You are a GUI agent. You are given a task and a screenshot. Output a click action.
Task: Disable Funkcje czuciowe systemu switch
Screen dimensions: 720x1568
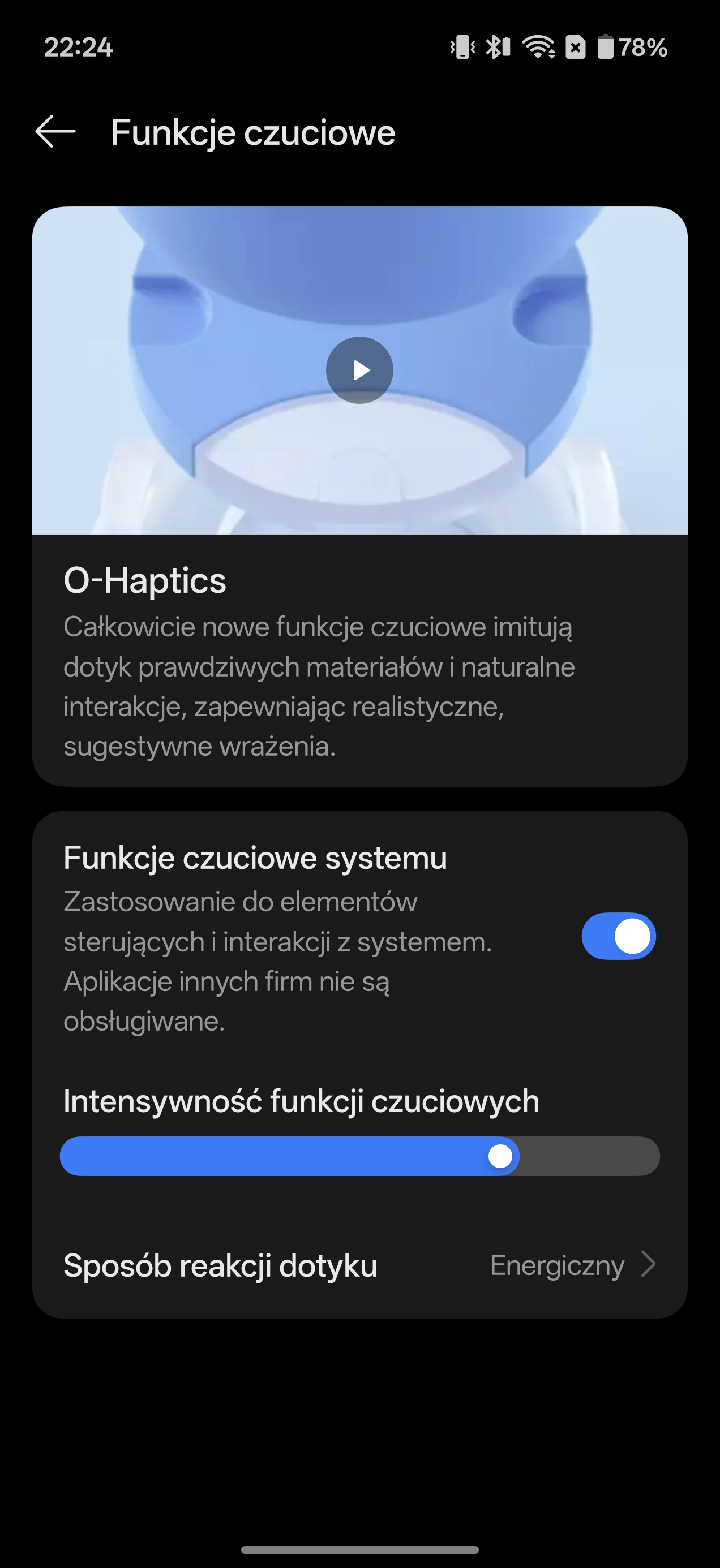(618, 936)
